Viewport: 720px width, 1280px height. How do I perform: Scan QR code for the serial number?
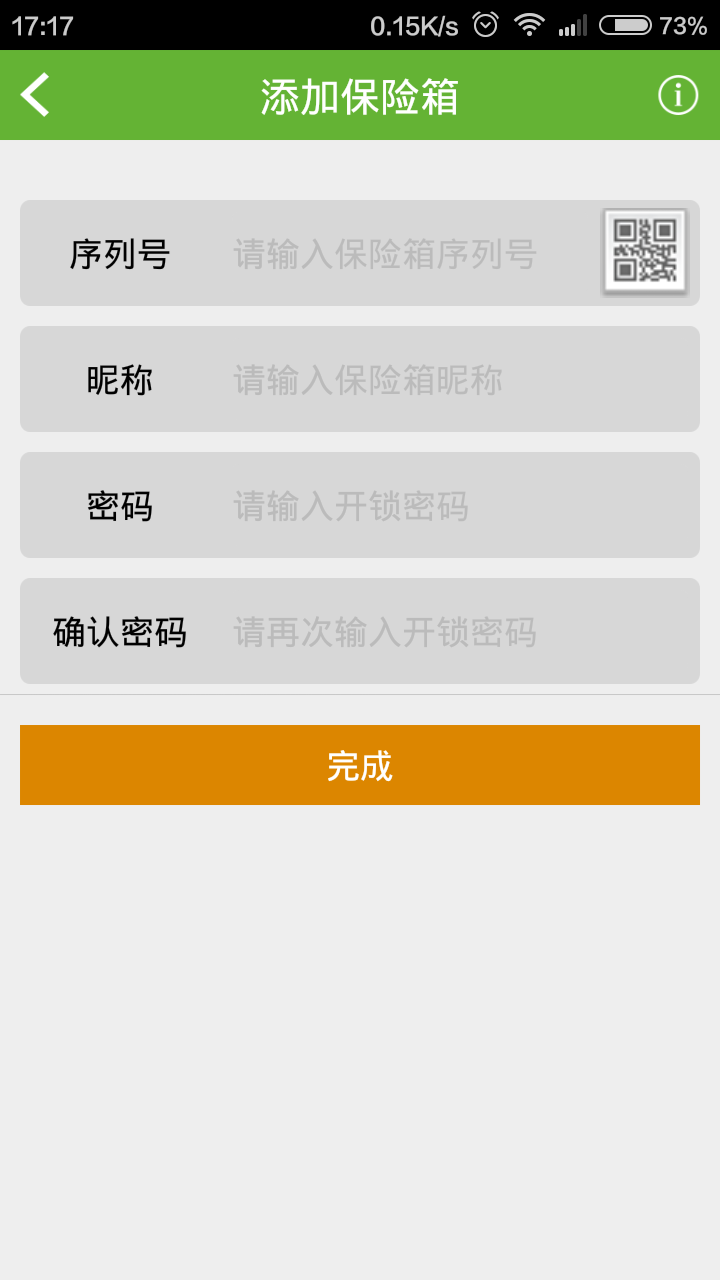(645, 252)
